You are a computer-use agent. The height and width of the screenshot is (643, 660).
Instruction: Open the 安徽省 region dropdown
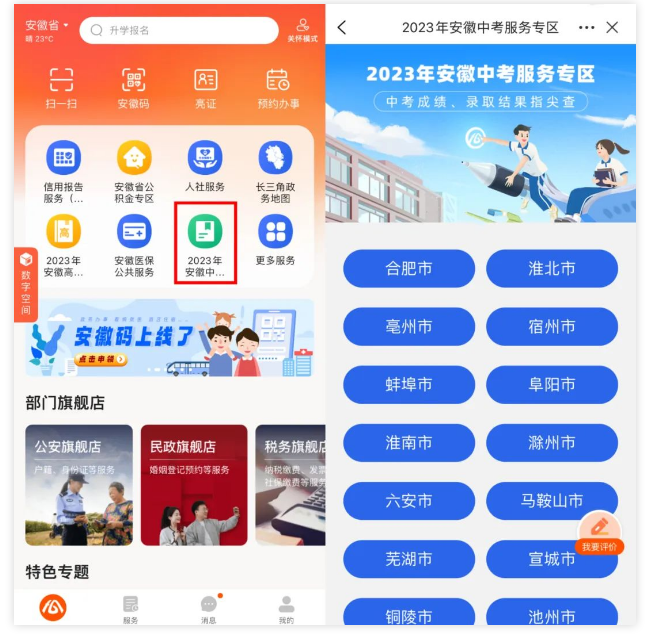(x=47, y=25)
